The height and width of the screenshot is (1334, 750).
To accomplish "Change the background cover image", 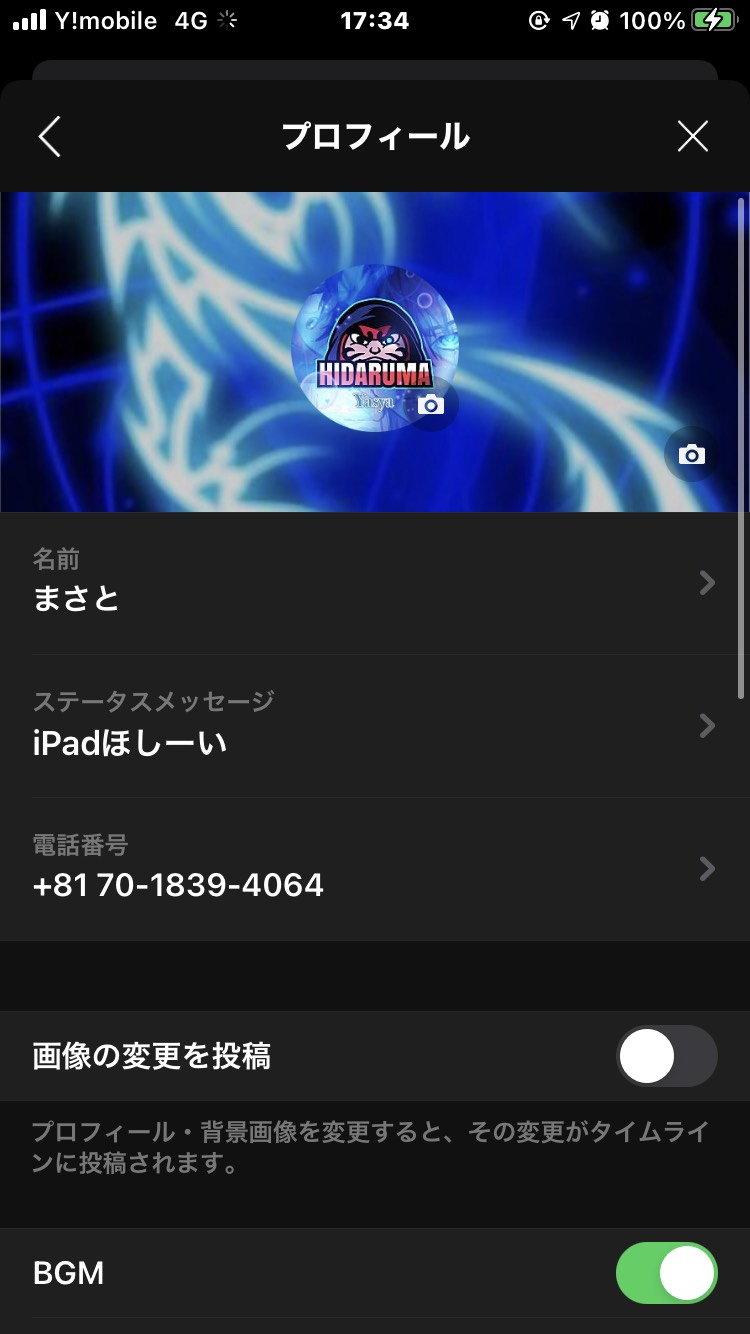I will coord(691,455).
